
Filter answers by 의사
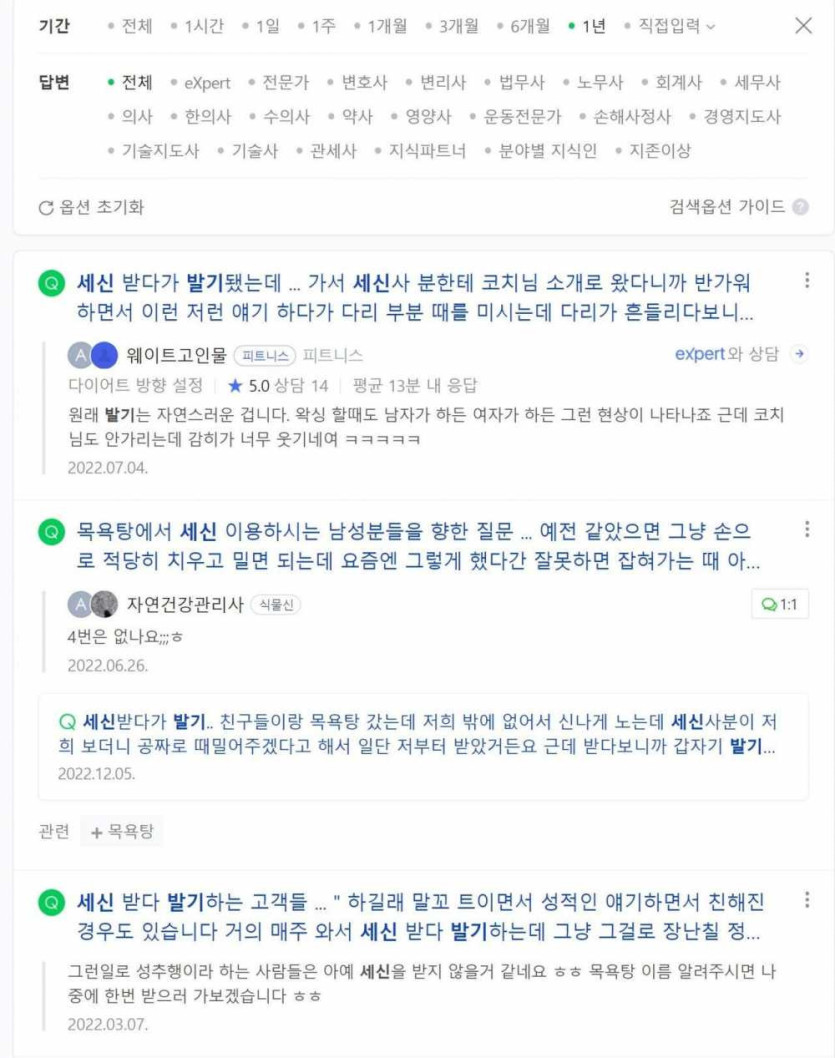[x=136, y=117]
